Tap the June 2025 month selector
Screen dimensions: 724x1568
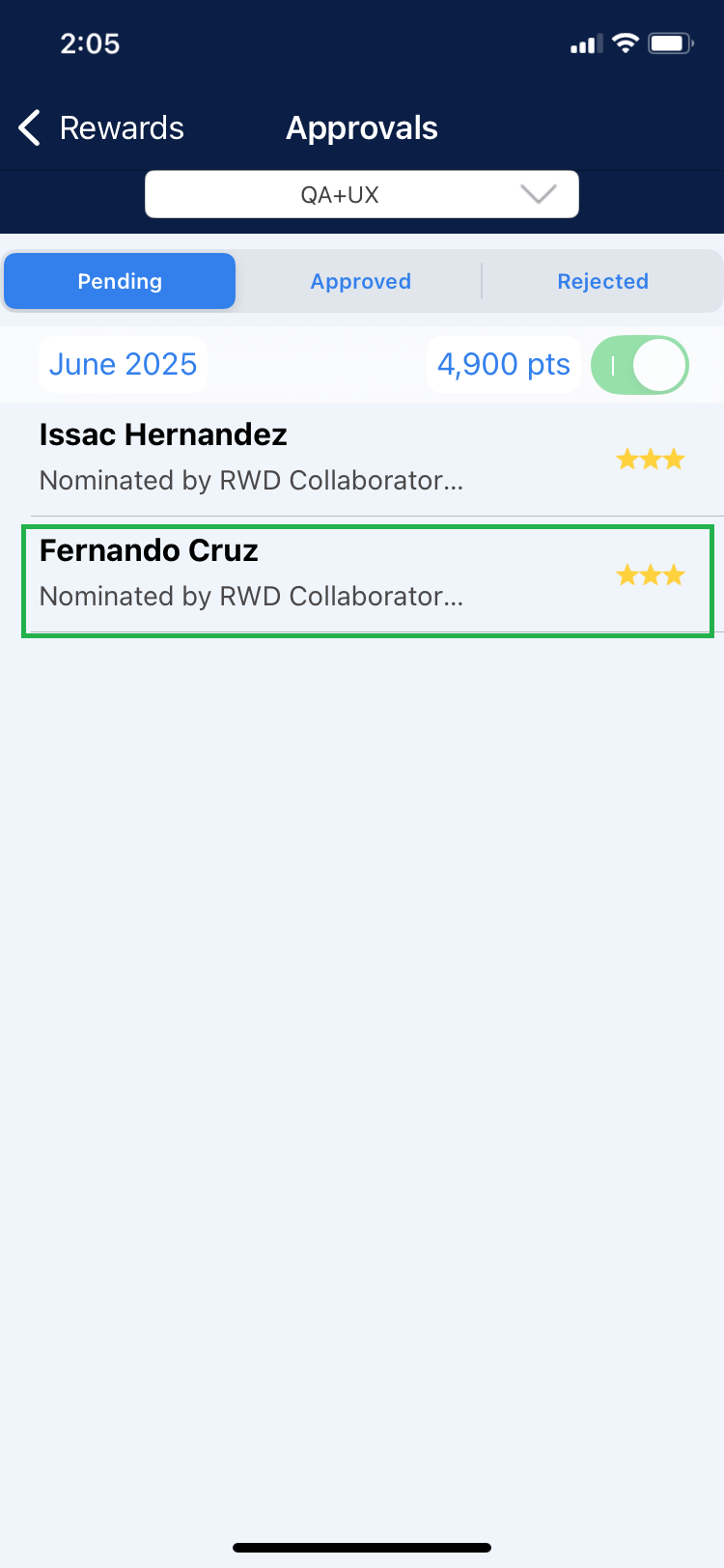coord(123,364)
